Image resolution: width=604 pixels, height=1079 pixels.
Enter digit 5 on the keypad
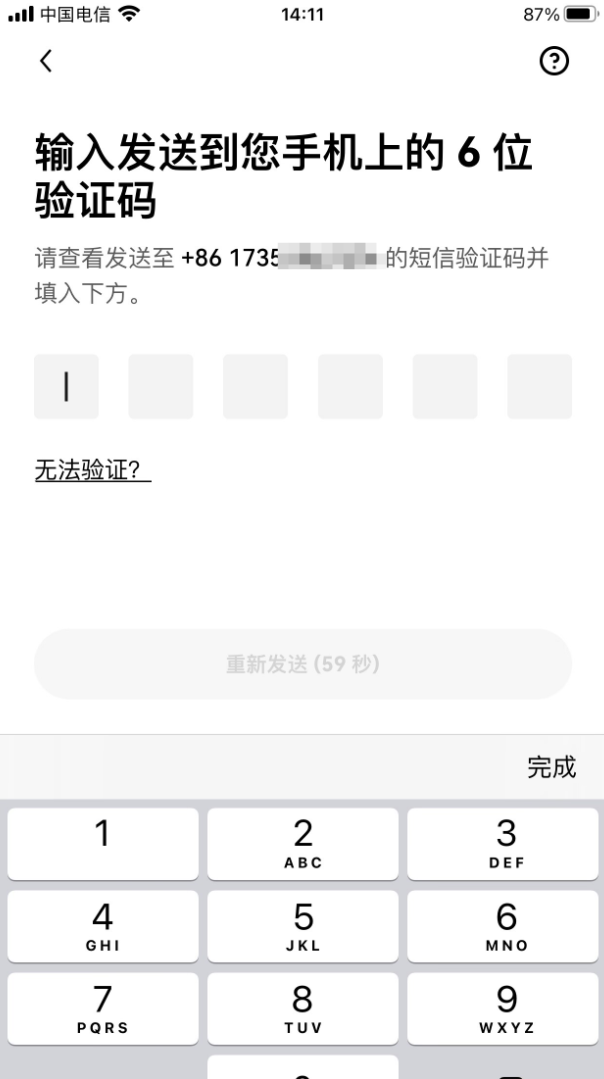pos(302,925)
